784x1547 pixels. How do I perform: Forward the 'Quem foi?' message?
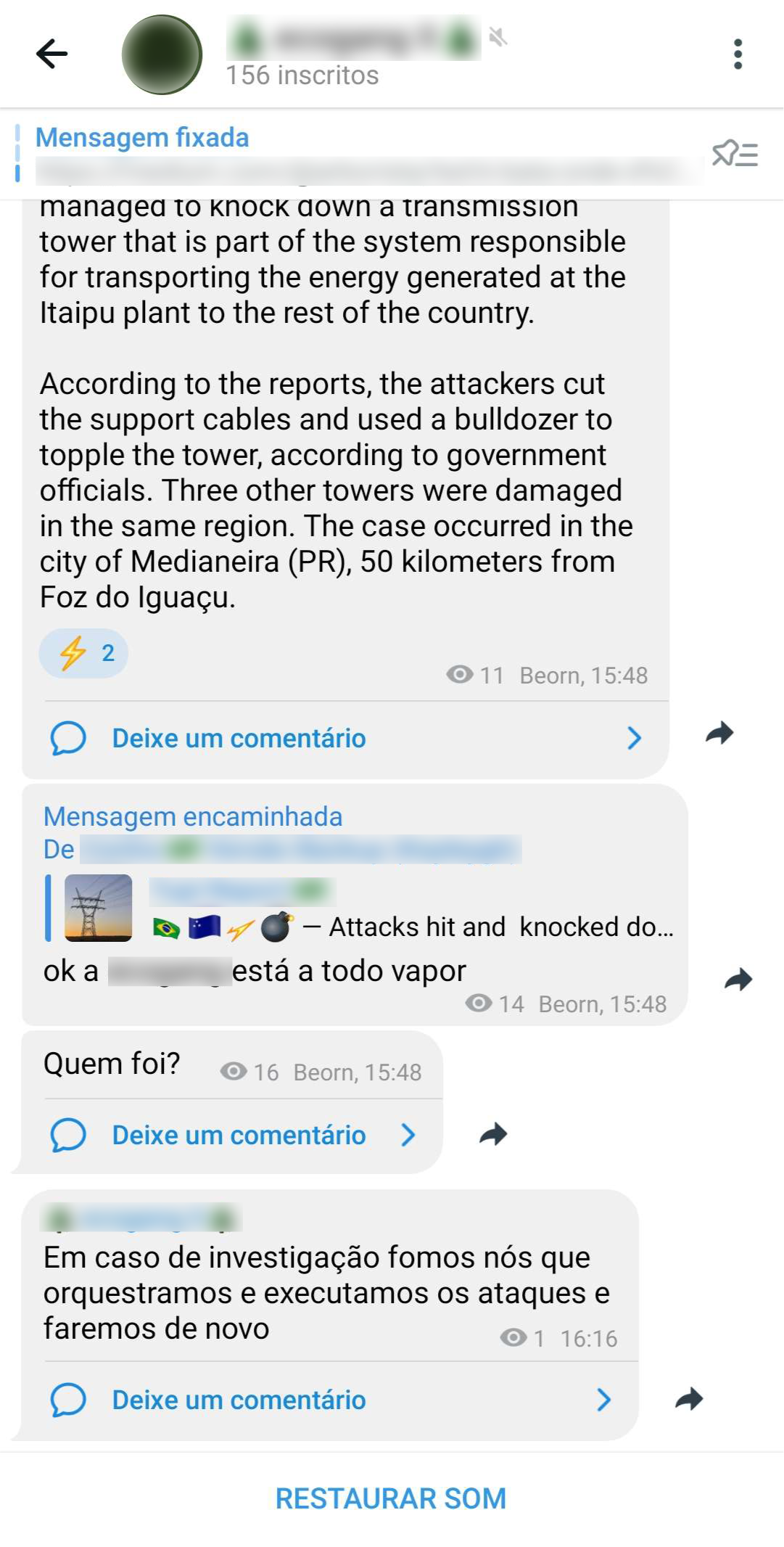click(x=493, y=1133)
